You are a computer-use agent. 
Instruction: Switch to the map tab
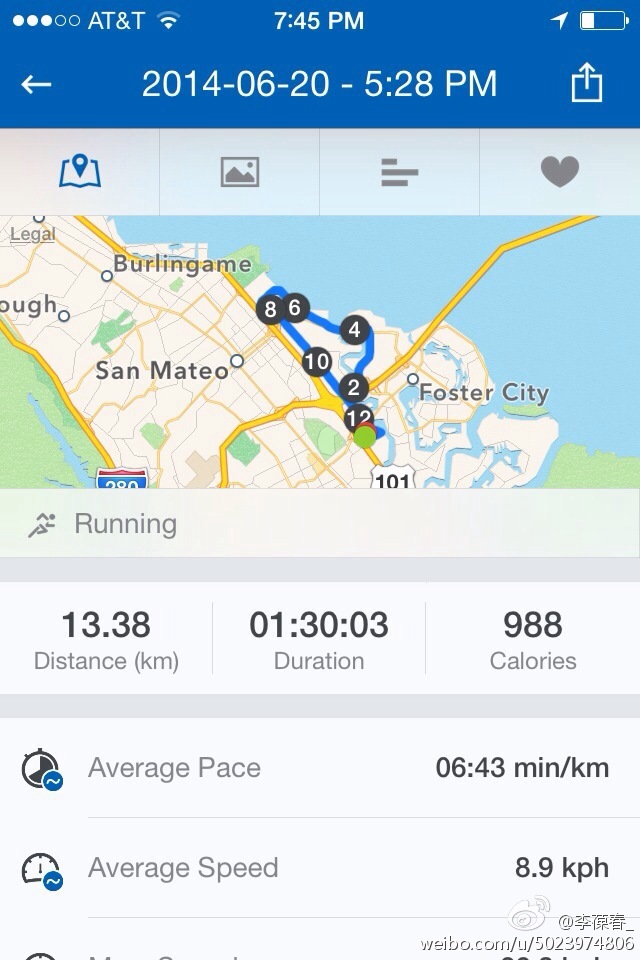point(80,172)
